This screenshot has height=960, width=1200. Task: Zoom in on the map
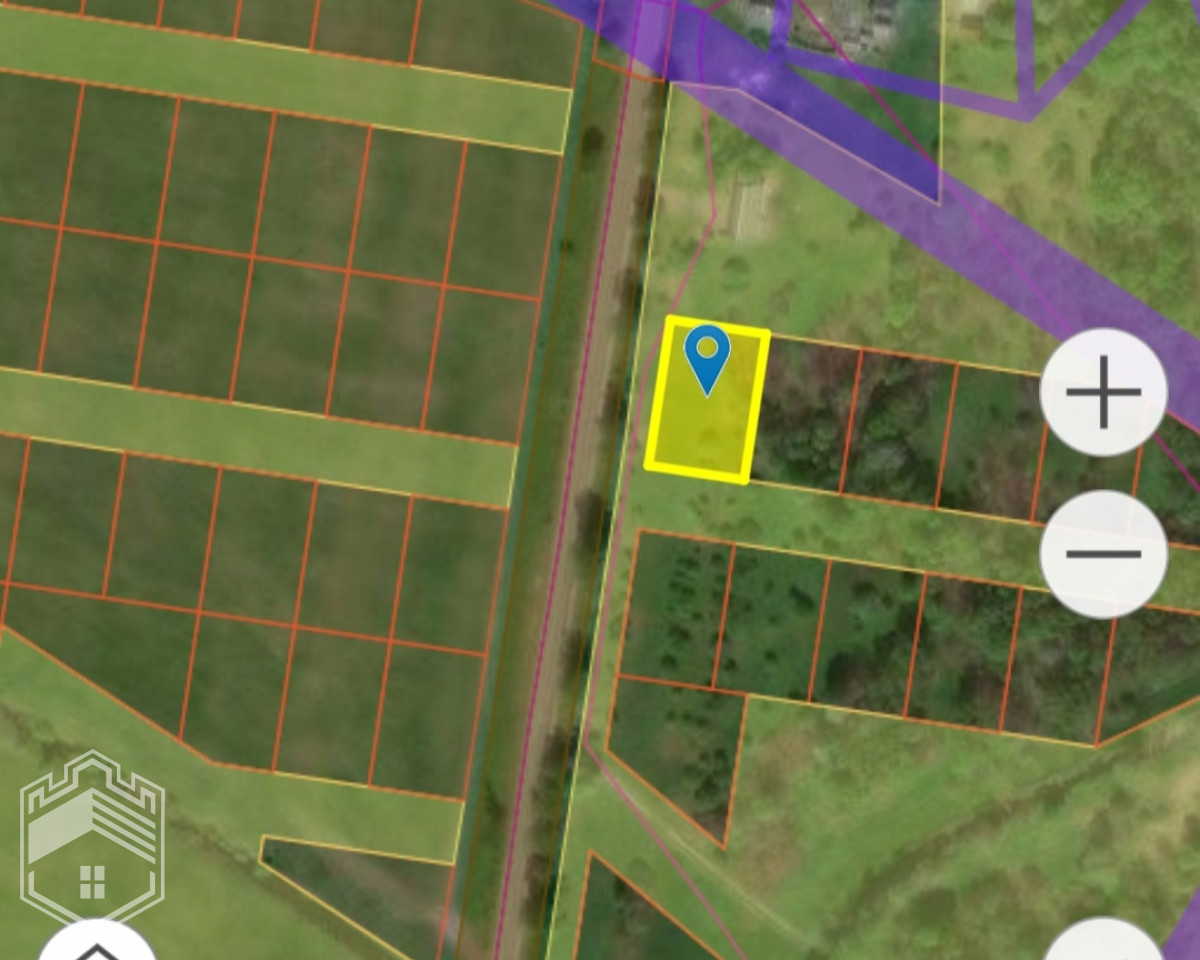coord(1103,392)
